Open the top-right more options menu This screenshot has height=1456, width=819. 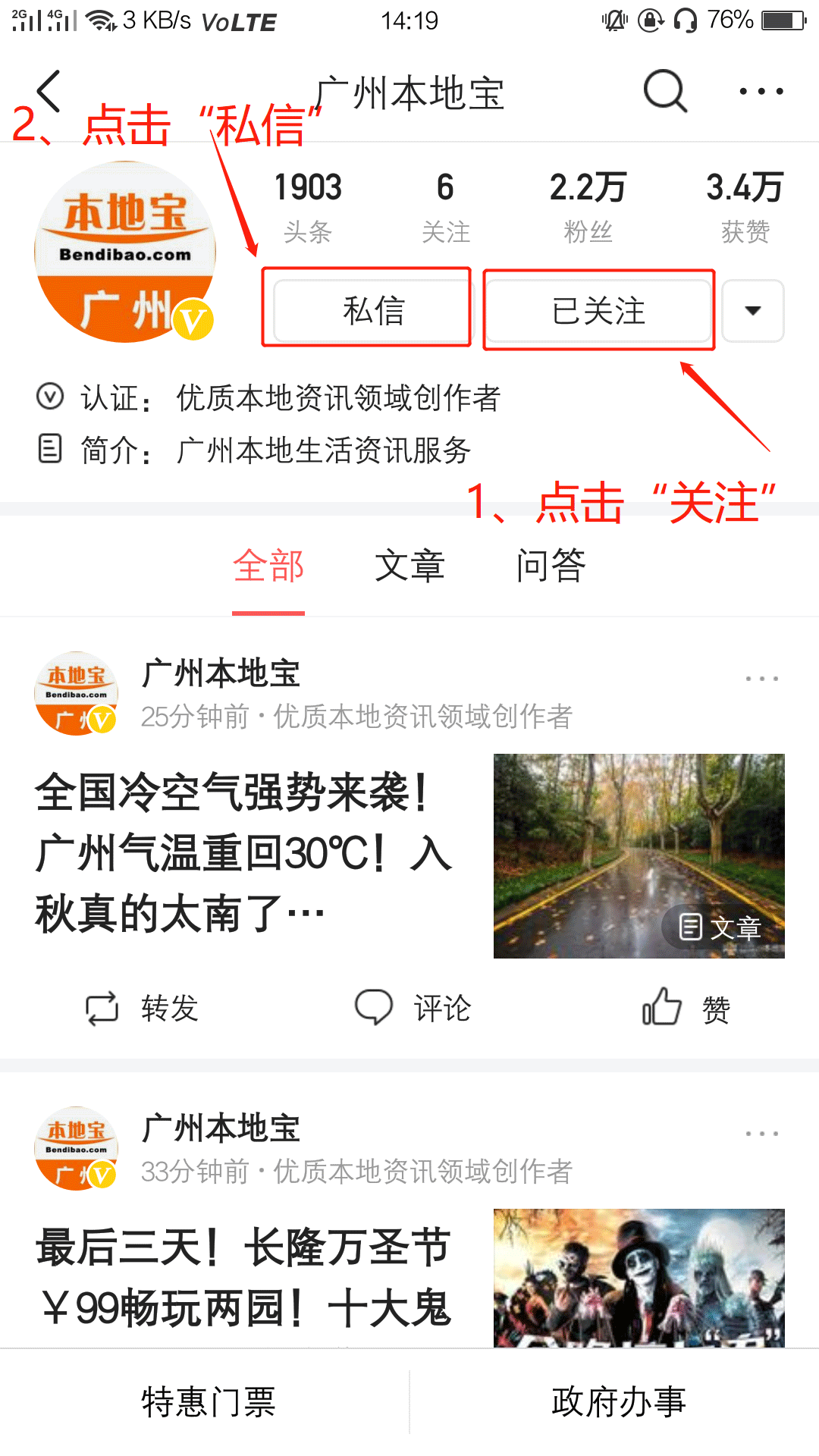click(x=761, y=91)
